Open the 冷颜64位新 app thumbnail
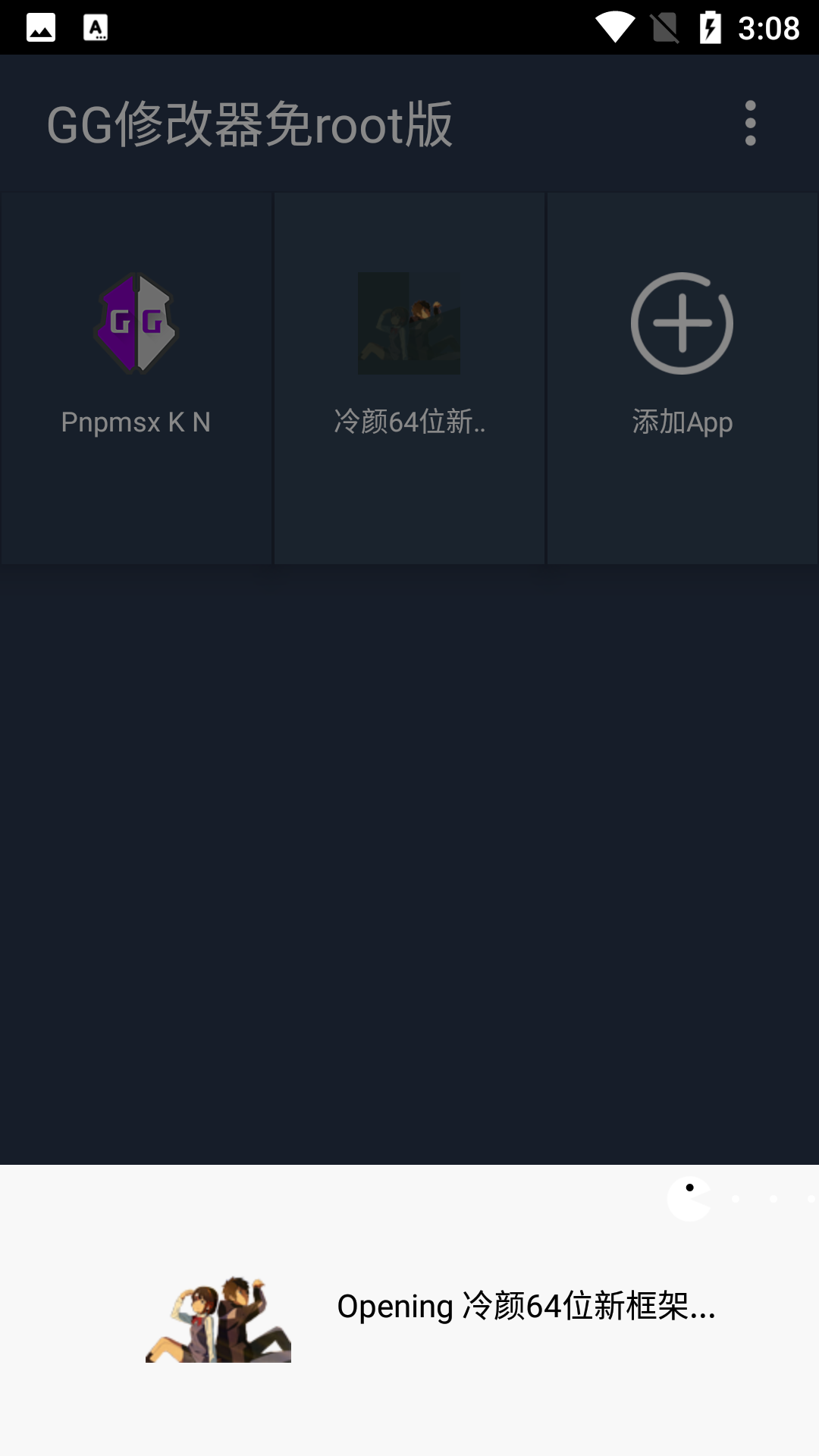This screenshot has width=819, height=1456. point(409,322)
